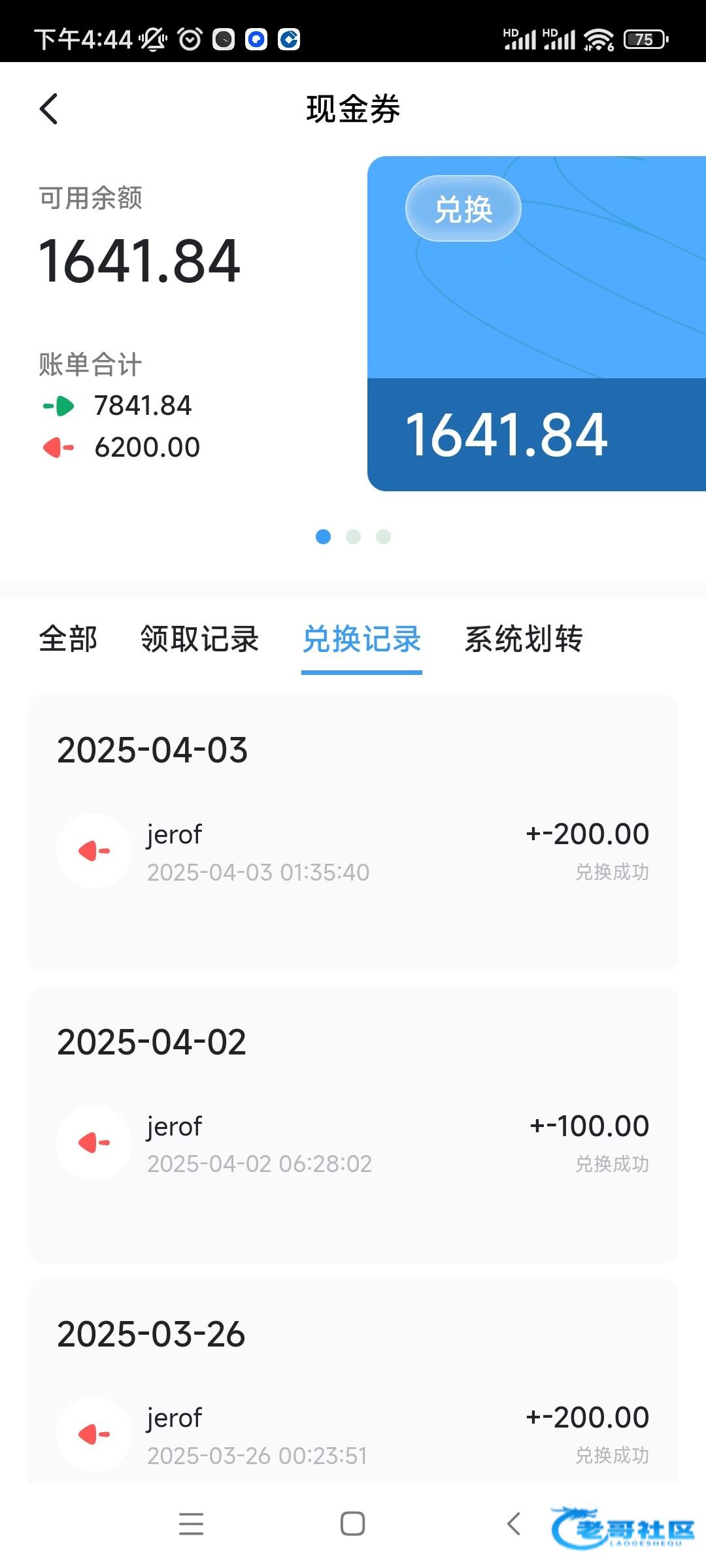Screen dimensions: 706x1568
Task: Open the jerof record from 2025-03-26
Action: coord(353,1435)
